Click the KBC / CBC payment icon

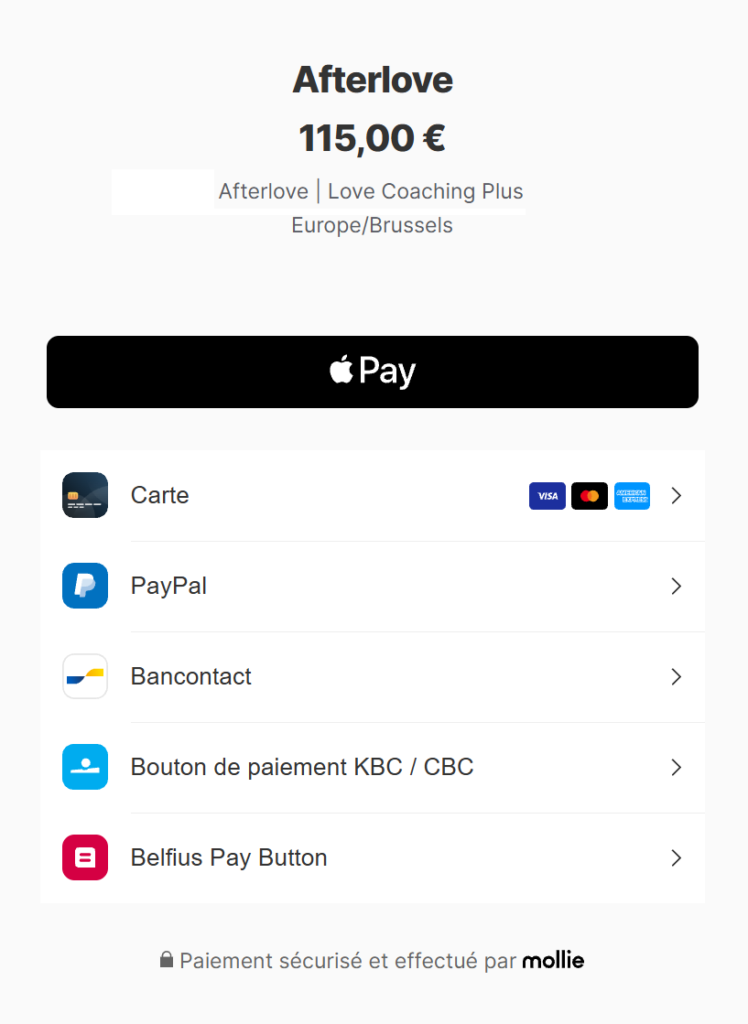point(85,767)
